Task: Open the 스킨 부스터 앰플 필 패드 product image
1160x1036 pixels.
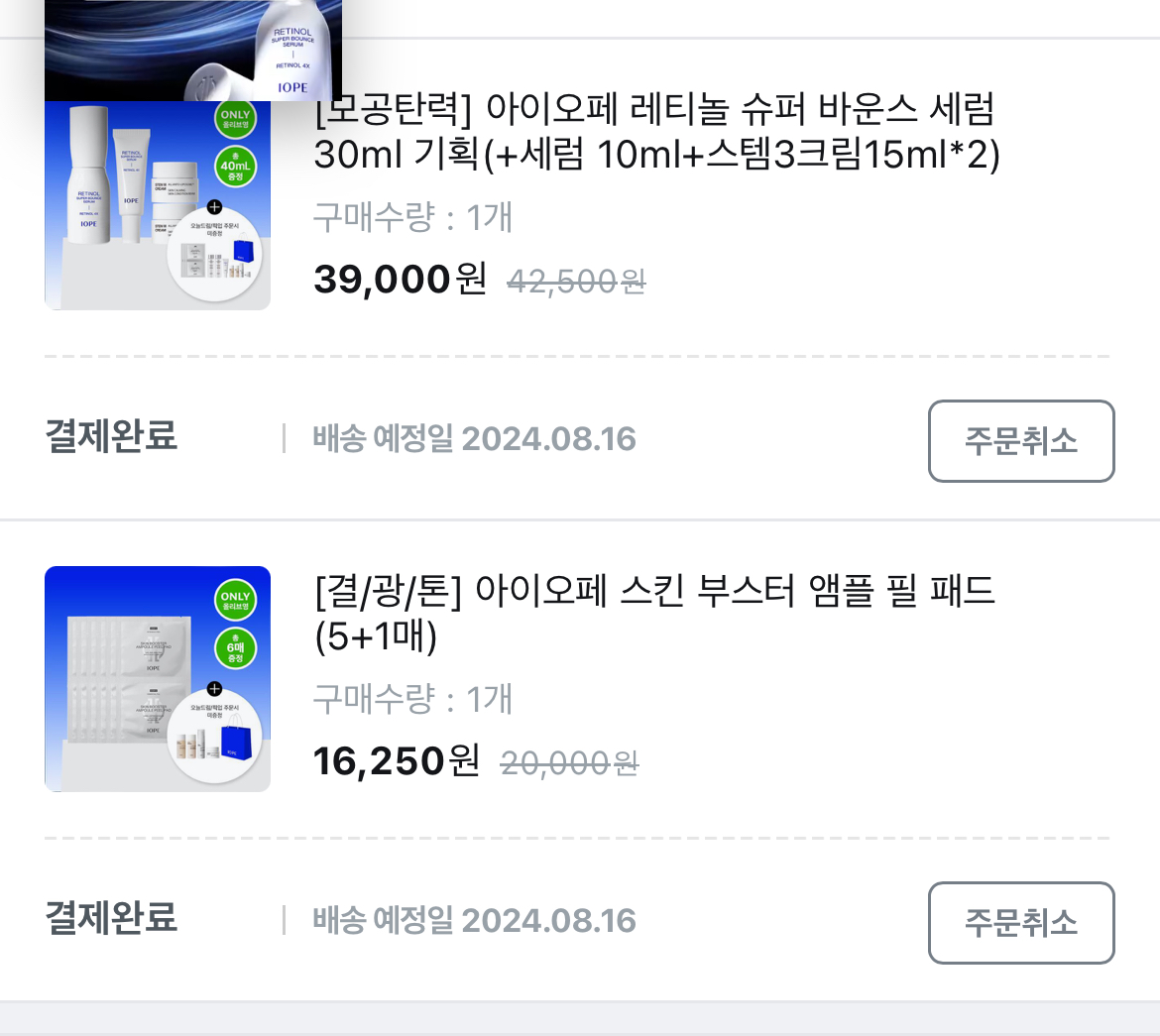Action: pyautogui.click(x=158, y=679)
